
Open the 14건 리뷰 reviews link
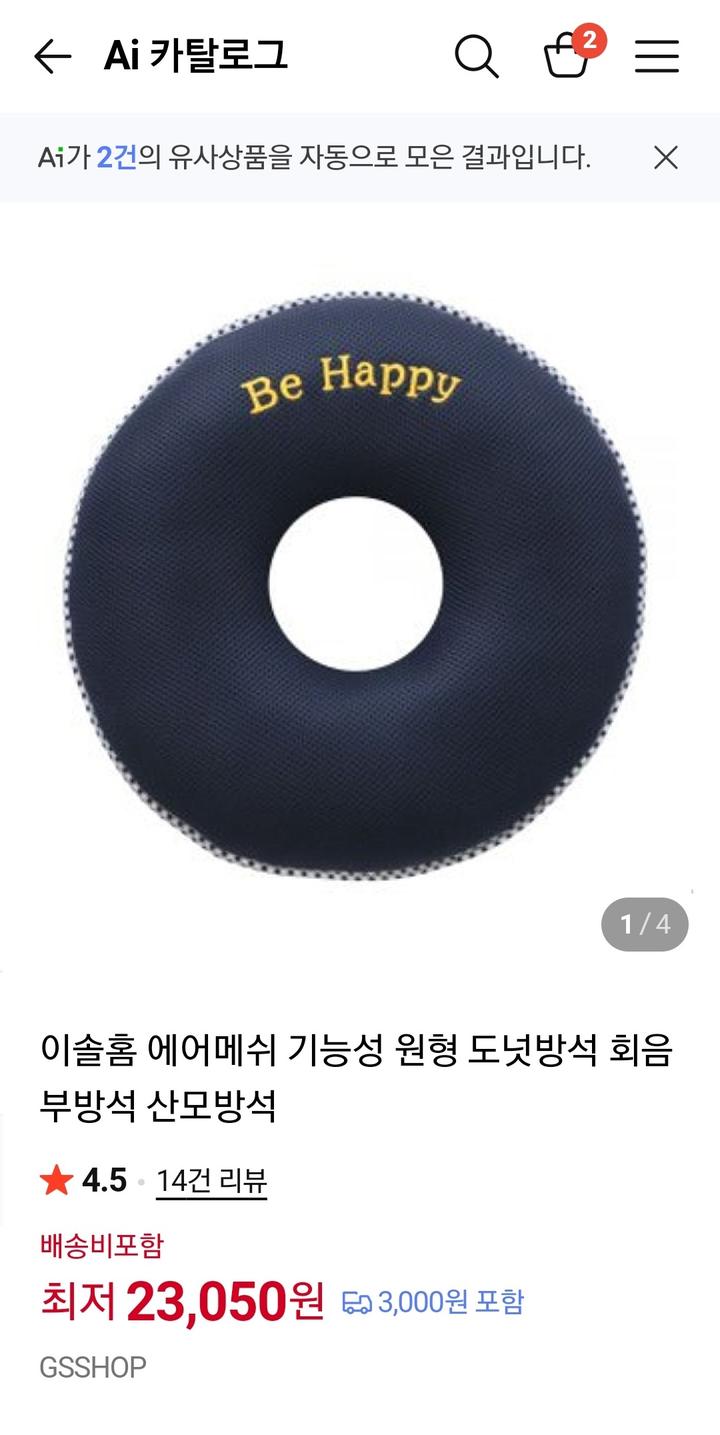pos(212,1182)
